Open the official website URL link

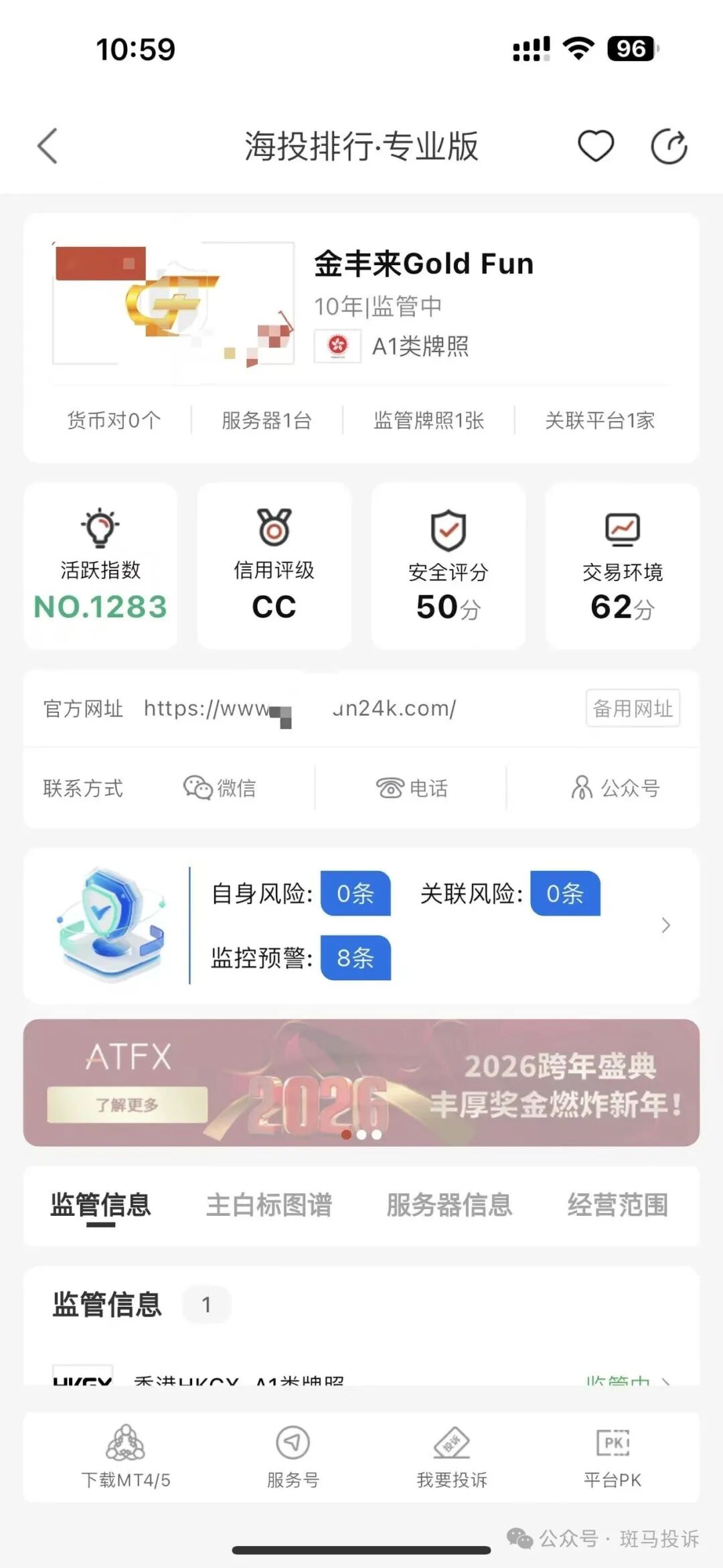point(299,708)
